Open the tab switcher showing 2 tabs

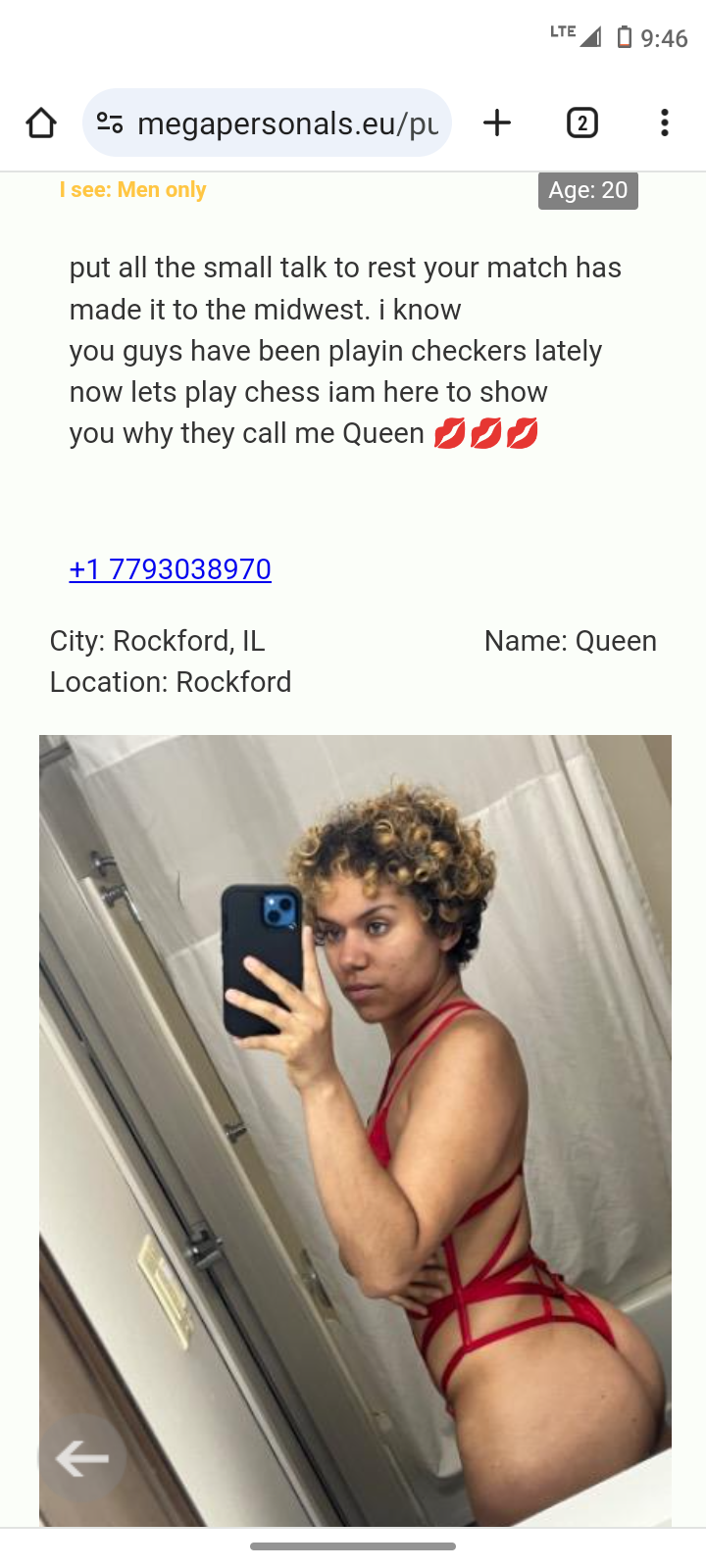(x=581, y=123)
